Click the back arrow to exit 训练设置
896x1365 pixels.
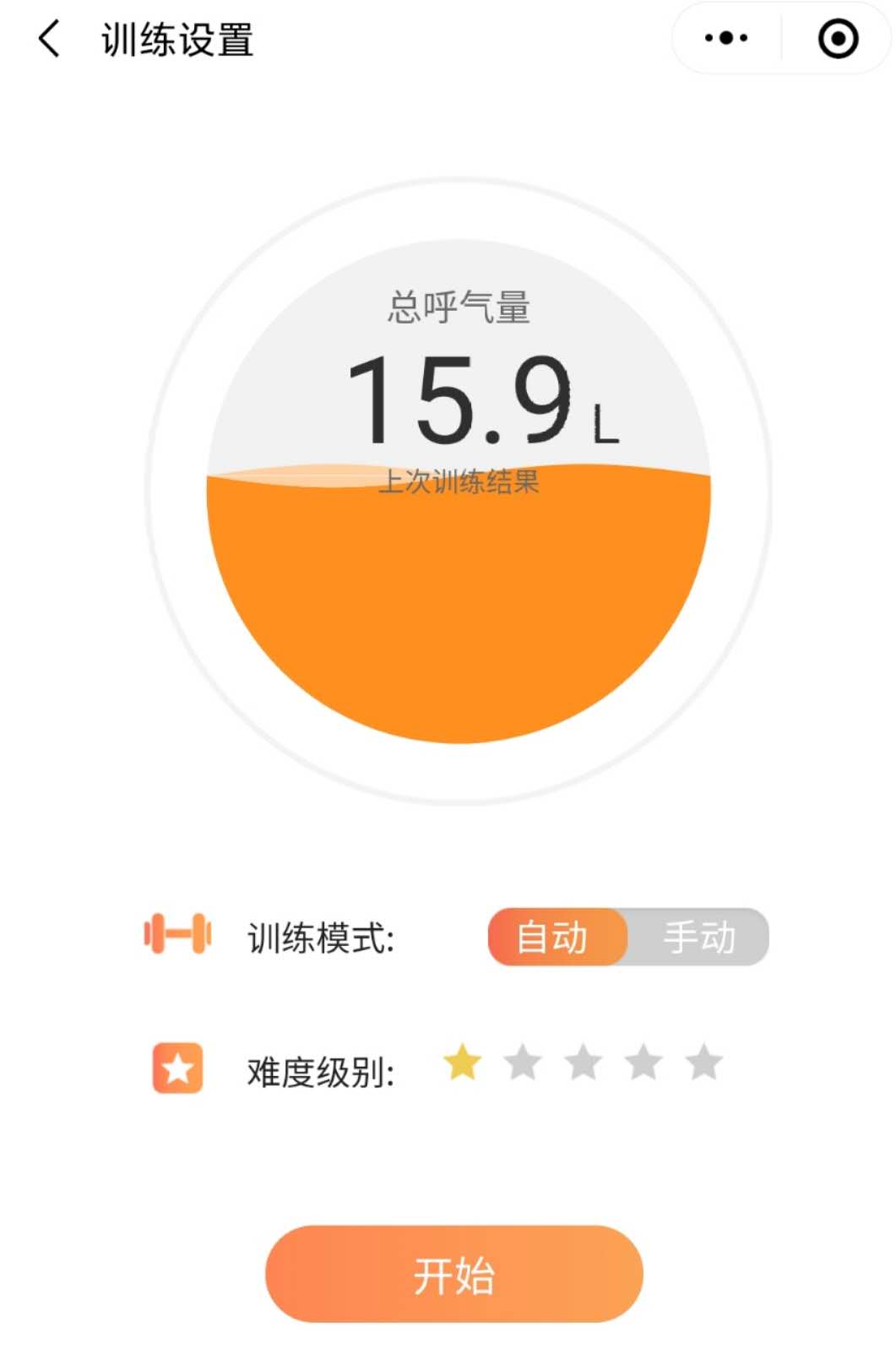(48, 40)
